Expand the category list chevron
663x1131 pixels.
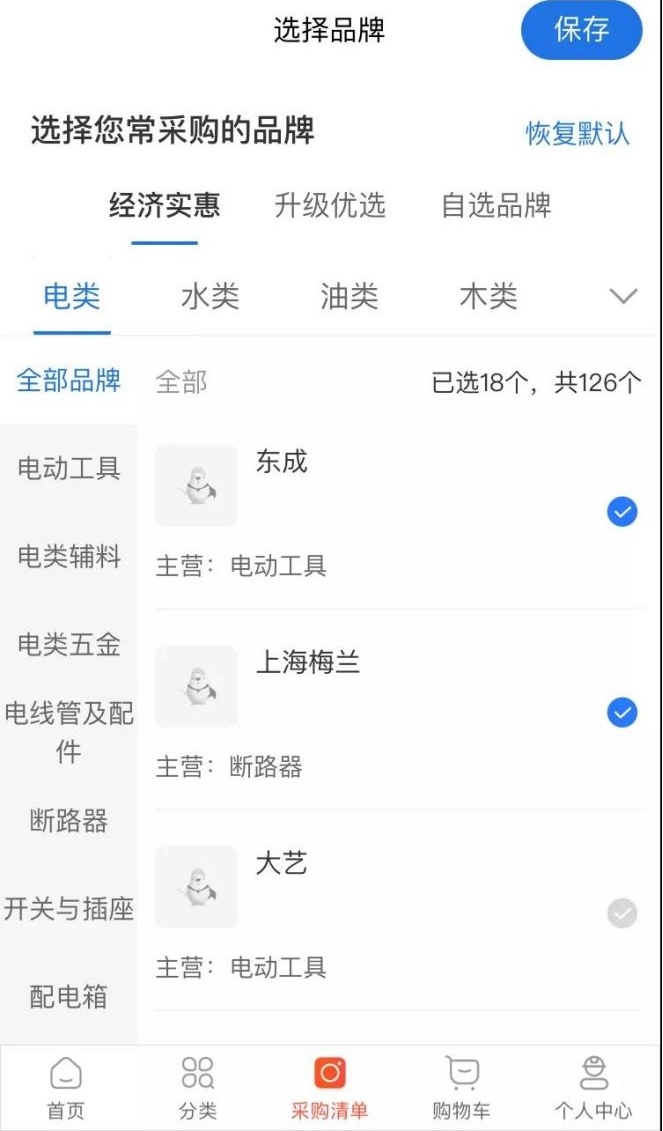pyautogui.click(x=623, y=296)
